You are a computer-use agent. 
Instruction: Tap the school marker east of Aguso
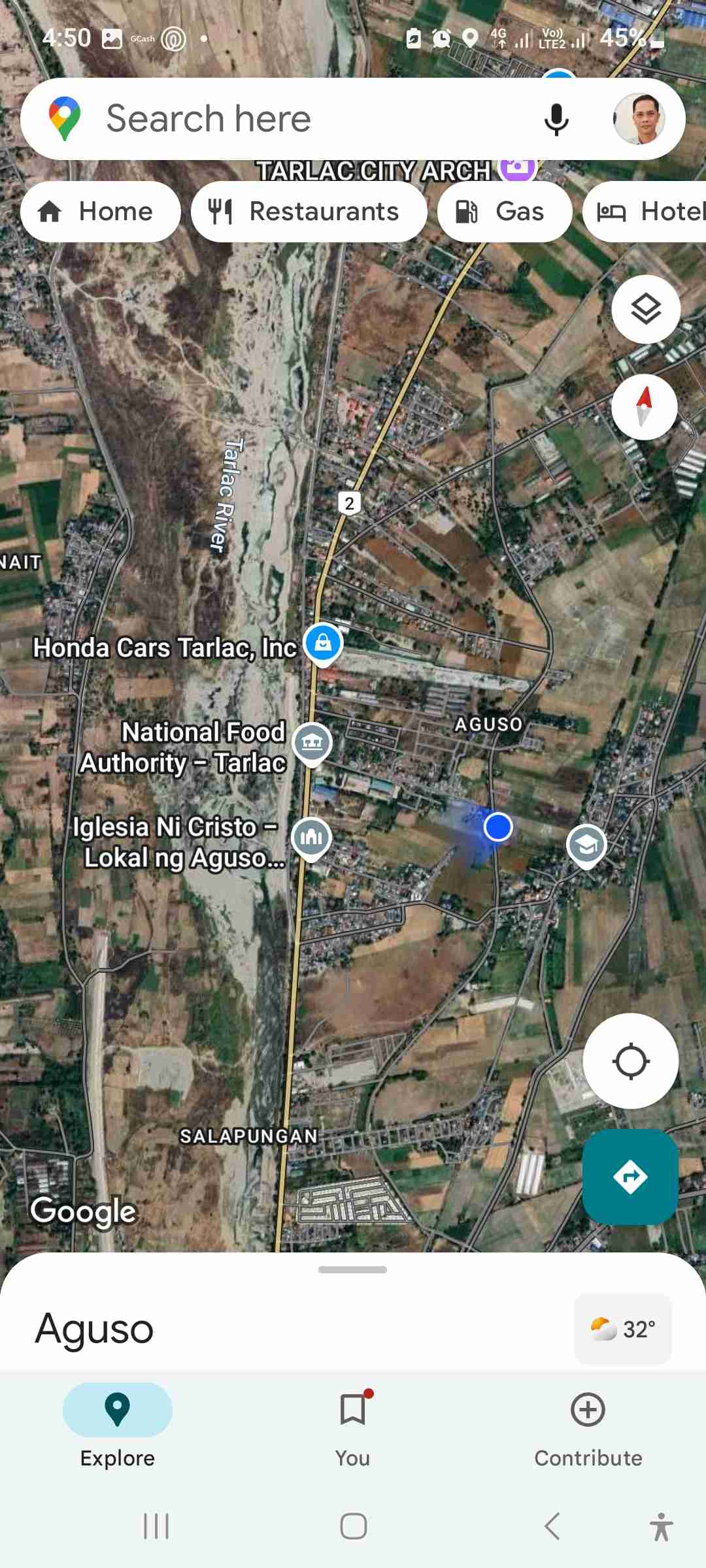click(x=586, y=845)
